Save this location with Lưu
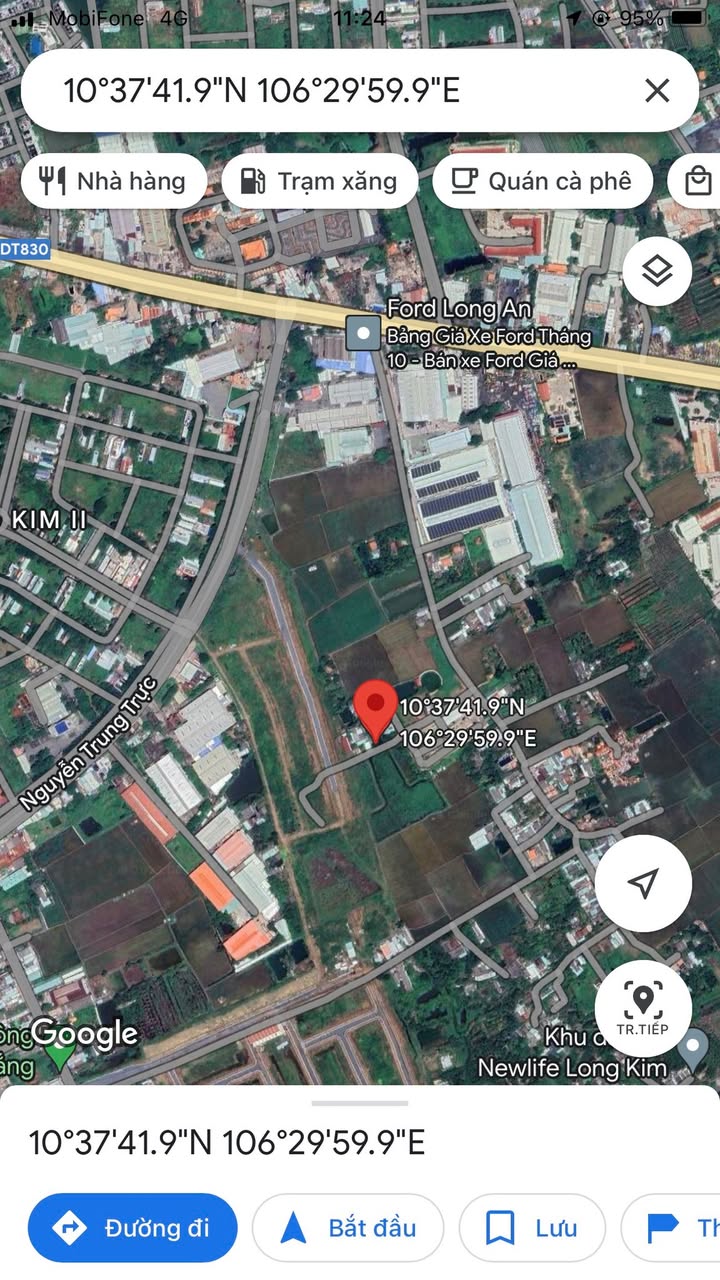This screenshot has height=1280, width=720. [532, 1228]
